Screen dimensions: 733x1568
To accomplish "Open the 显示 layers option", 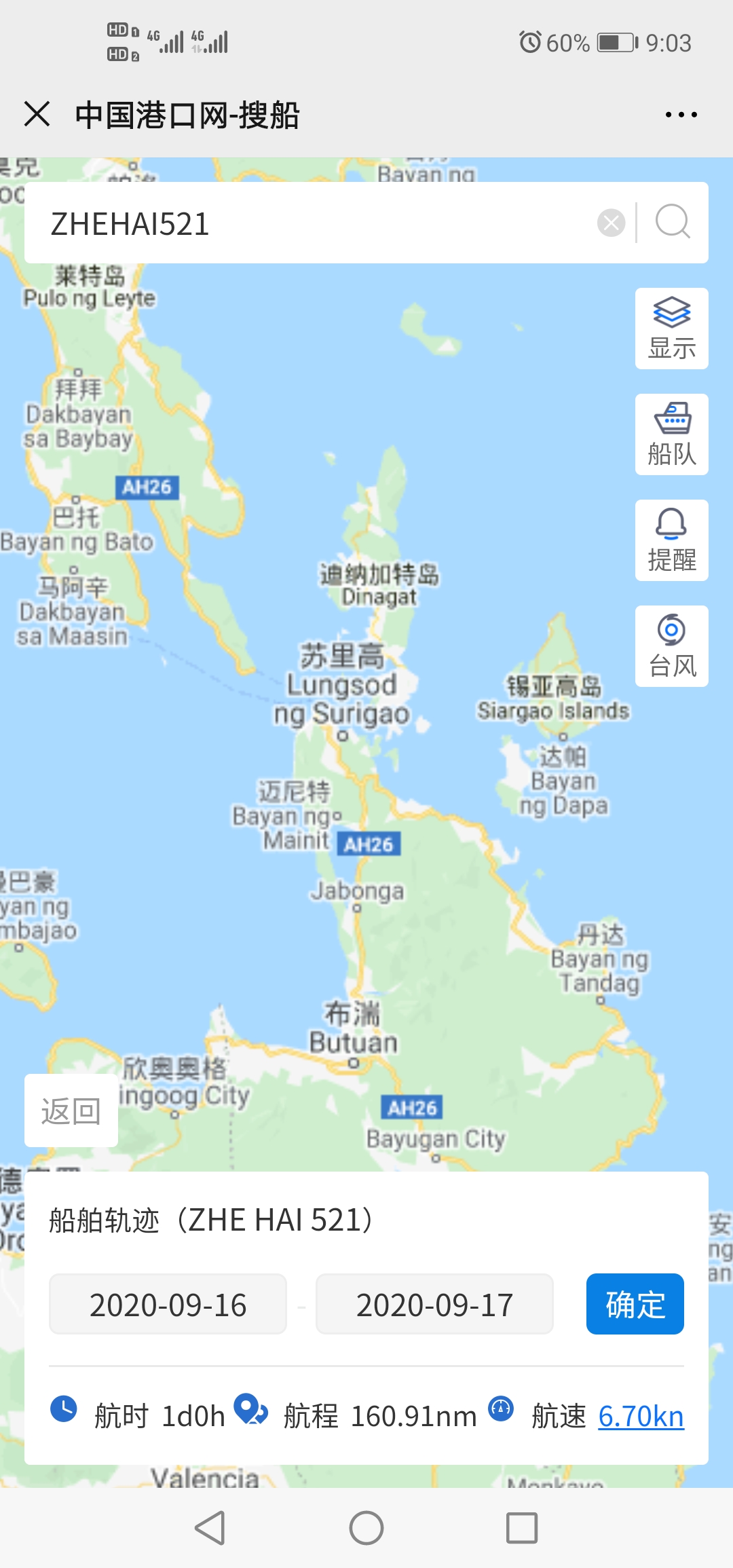I will [672, 329].
